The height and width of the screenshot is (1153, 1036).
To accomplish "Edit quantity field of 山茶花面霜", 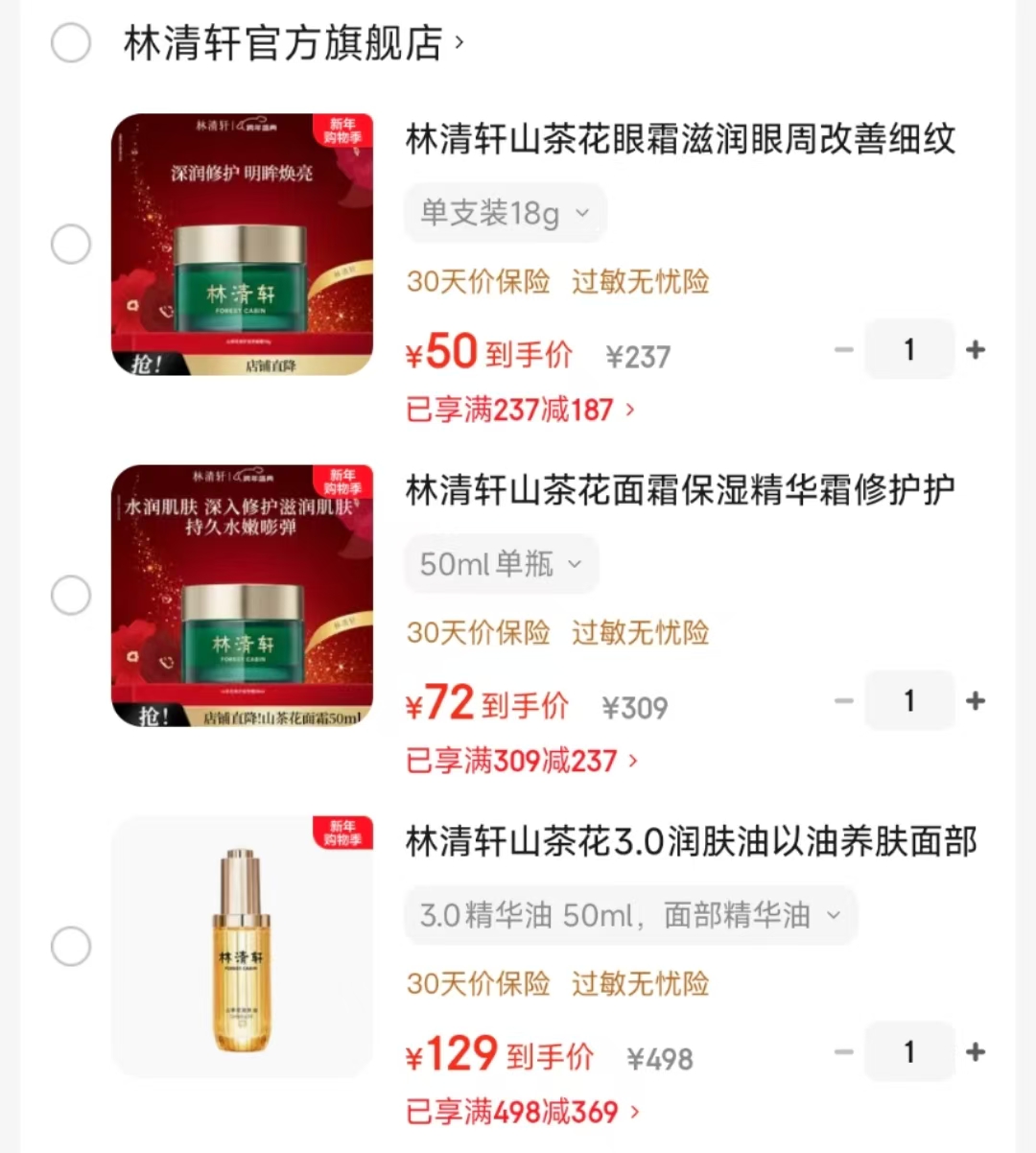I will (909, 700).
